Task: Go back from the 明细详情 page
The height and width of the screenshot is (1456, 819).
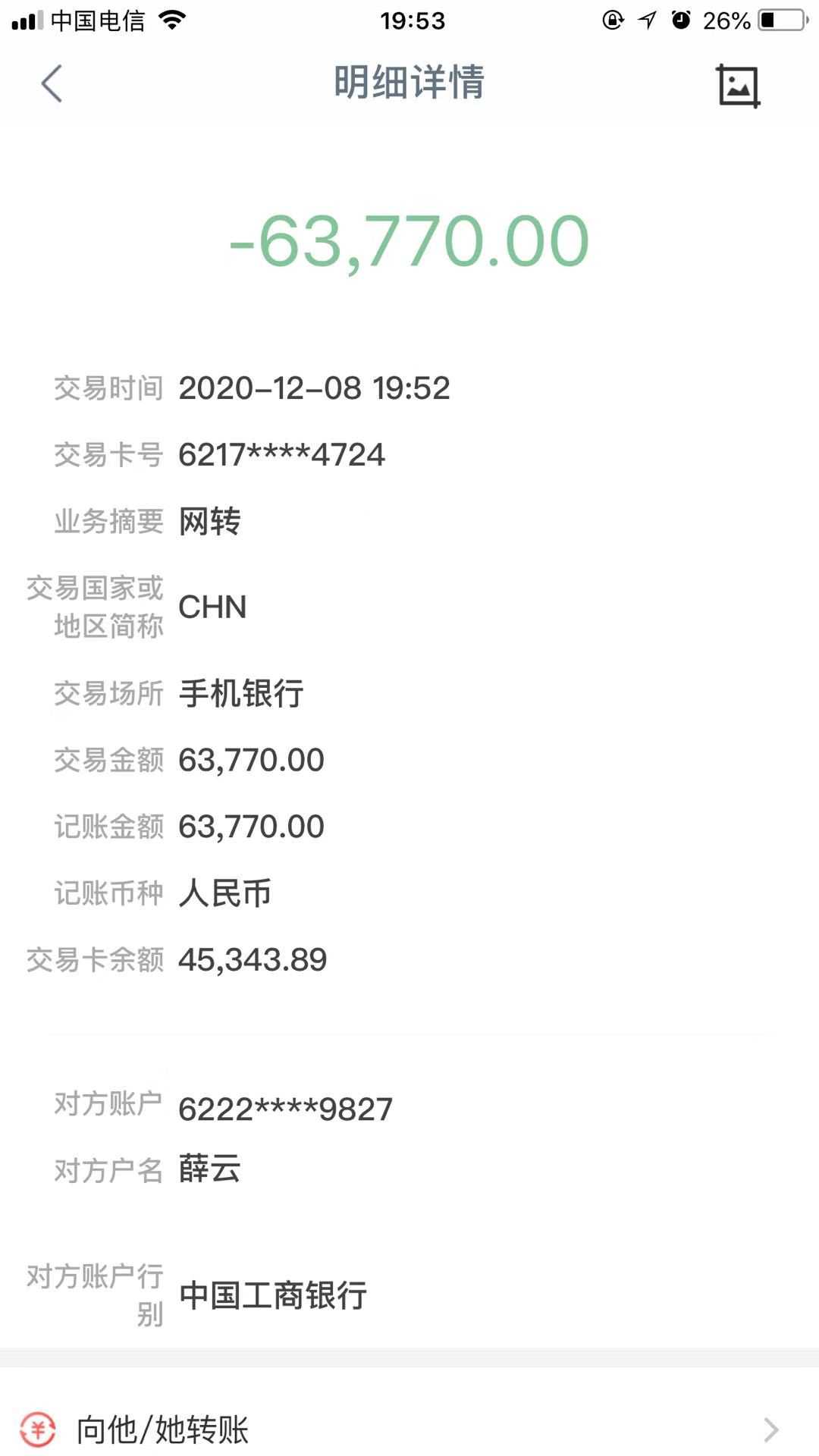Action: (x=52, y=83)
